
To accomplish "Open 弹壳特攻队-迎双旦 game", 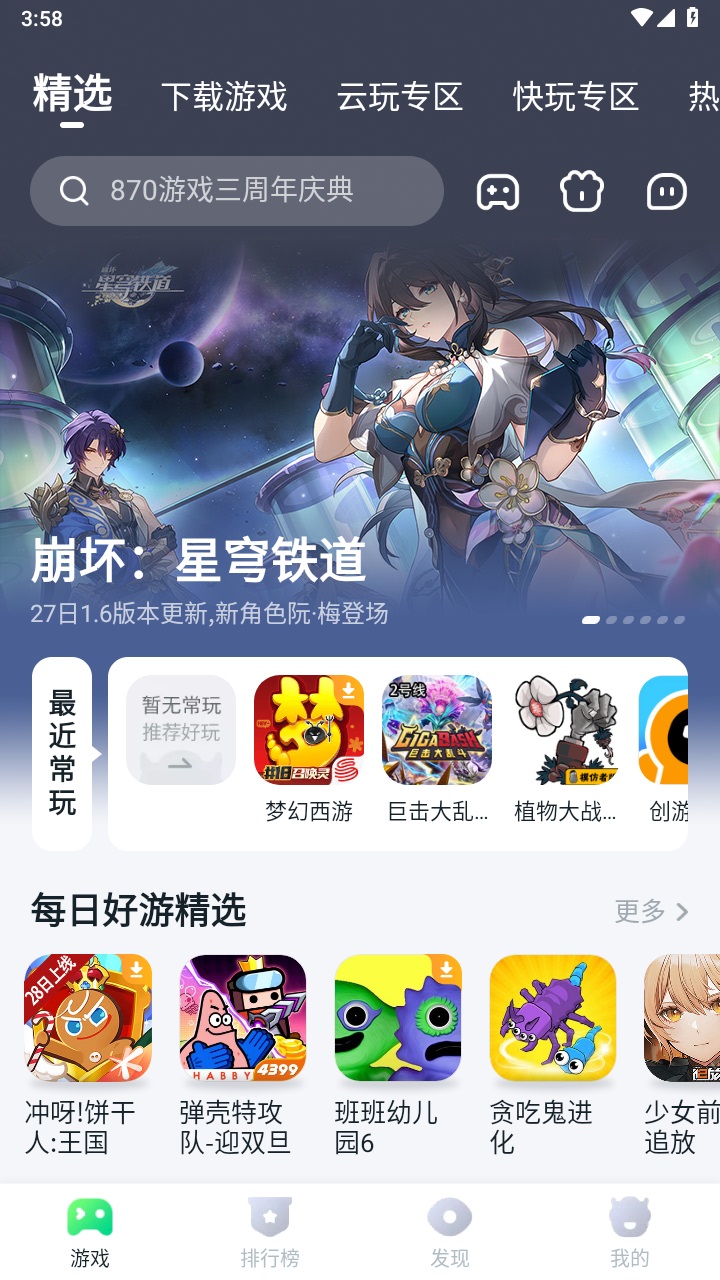I will [x=243, y=1018].
